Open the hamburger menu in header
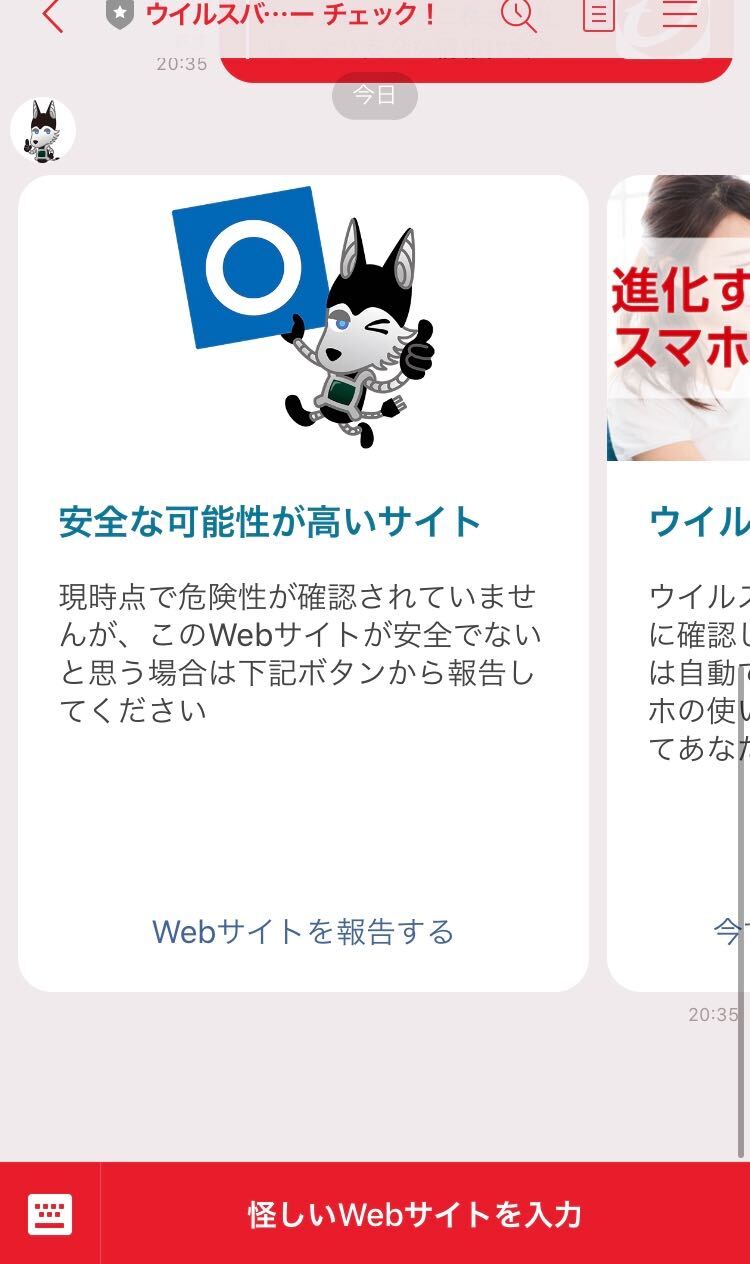 pyautogui.click(x=679, y=14)
